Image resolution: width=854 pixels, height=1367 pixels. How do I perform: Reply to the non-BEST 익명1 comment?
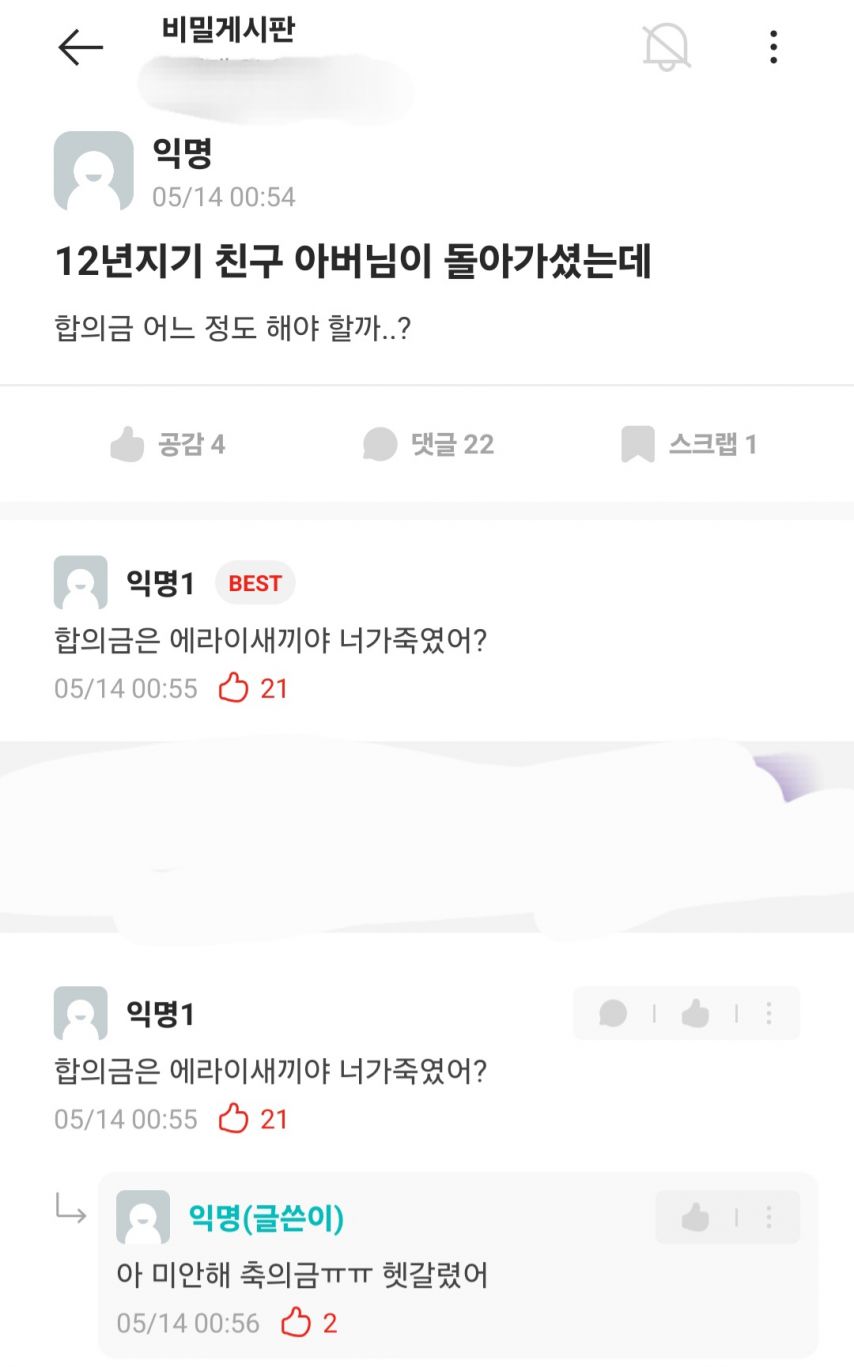point(613,1014)
